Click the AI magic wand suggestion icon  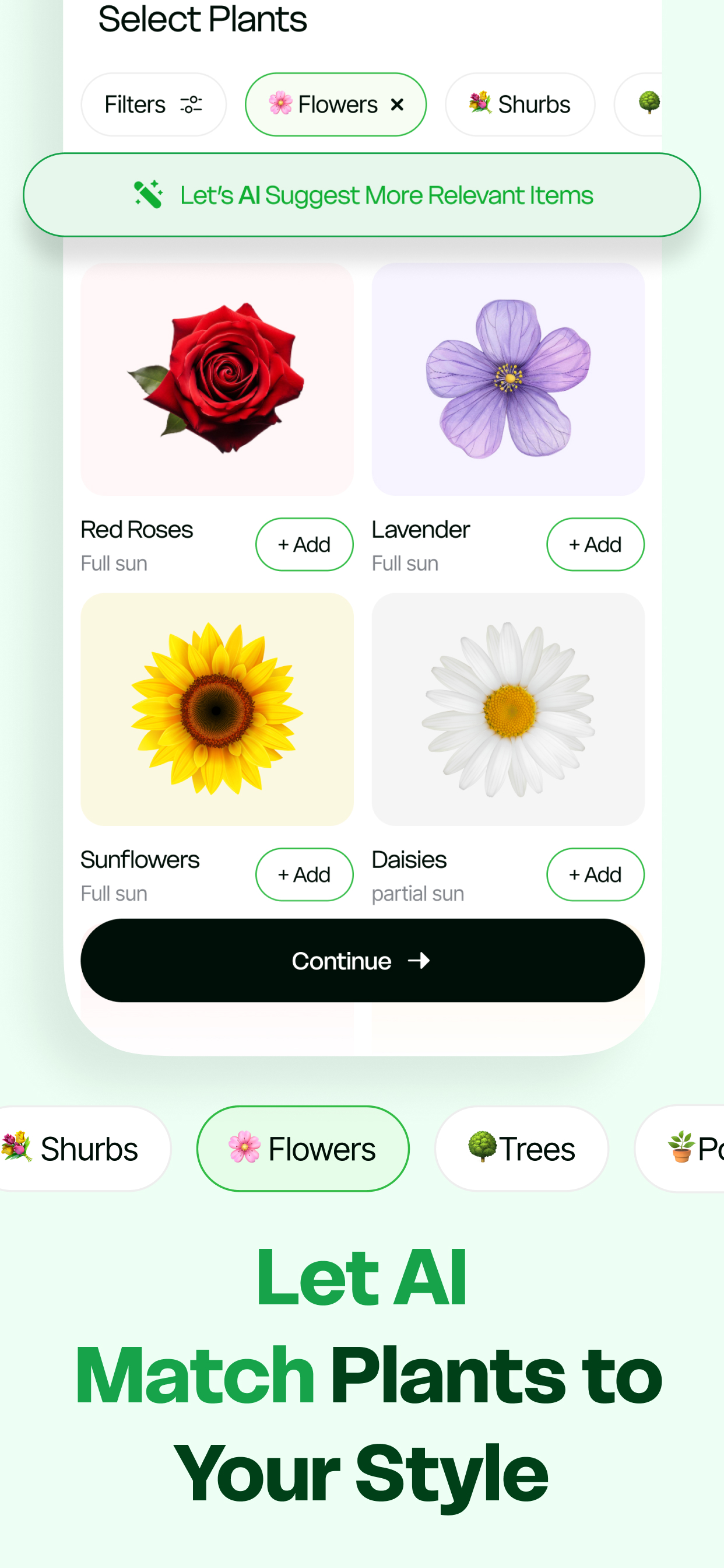[x=148, y=194]
